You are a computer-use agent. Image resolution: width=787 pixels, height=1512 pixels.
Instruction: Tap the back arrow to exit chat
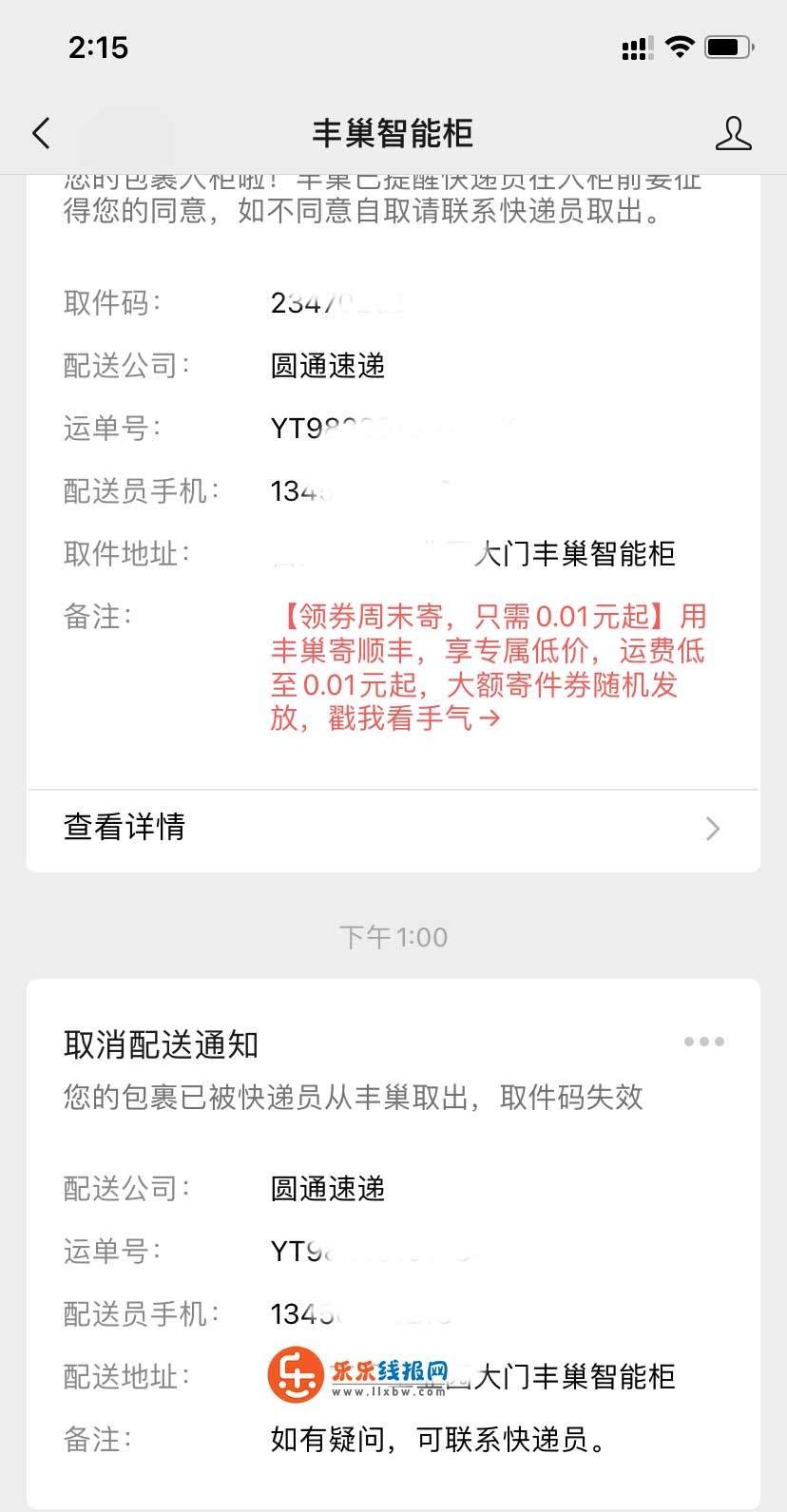pos(40,134)
